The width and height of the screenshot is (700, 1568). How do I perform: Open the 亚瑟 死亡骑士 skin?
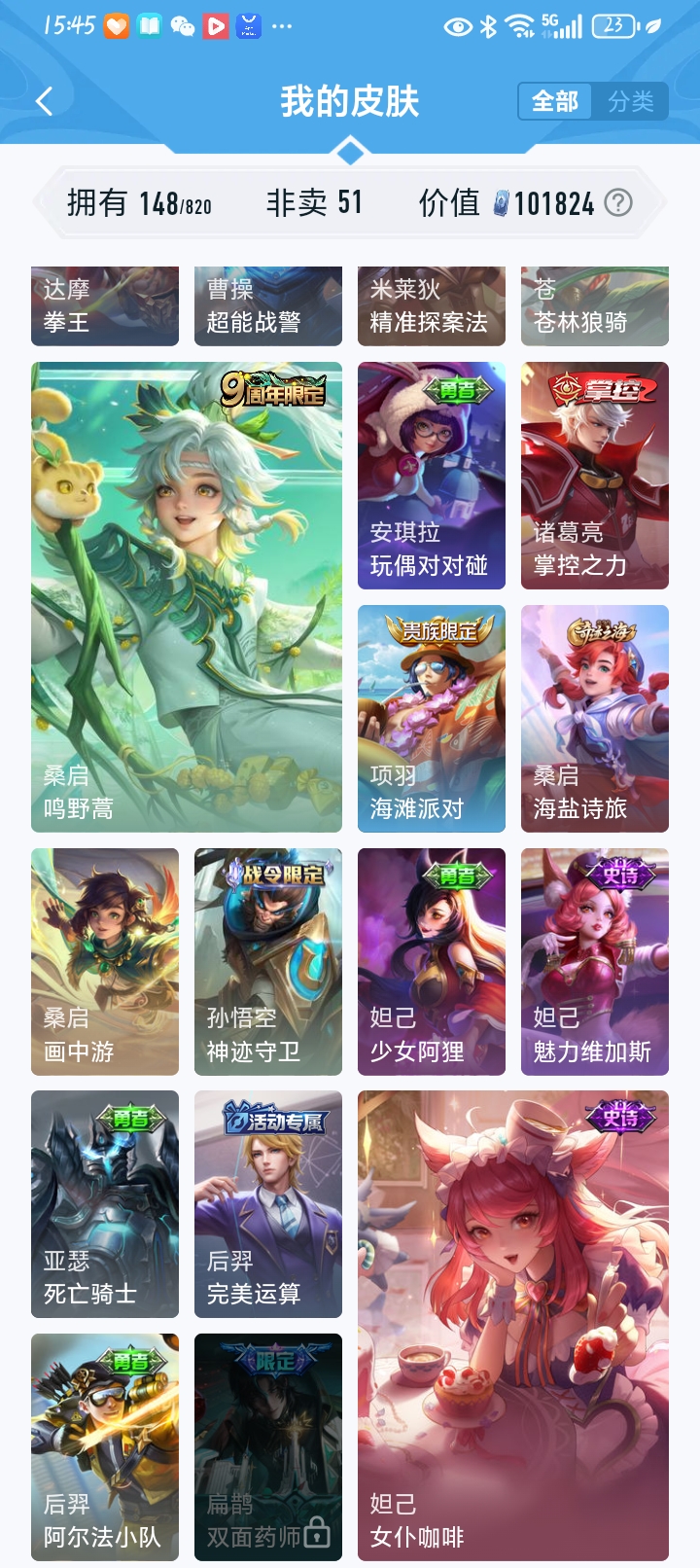pyautogui.click(x=105, y=1204)
